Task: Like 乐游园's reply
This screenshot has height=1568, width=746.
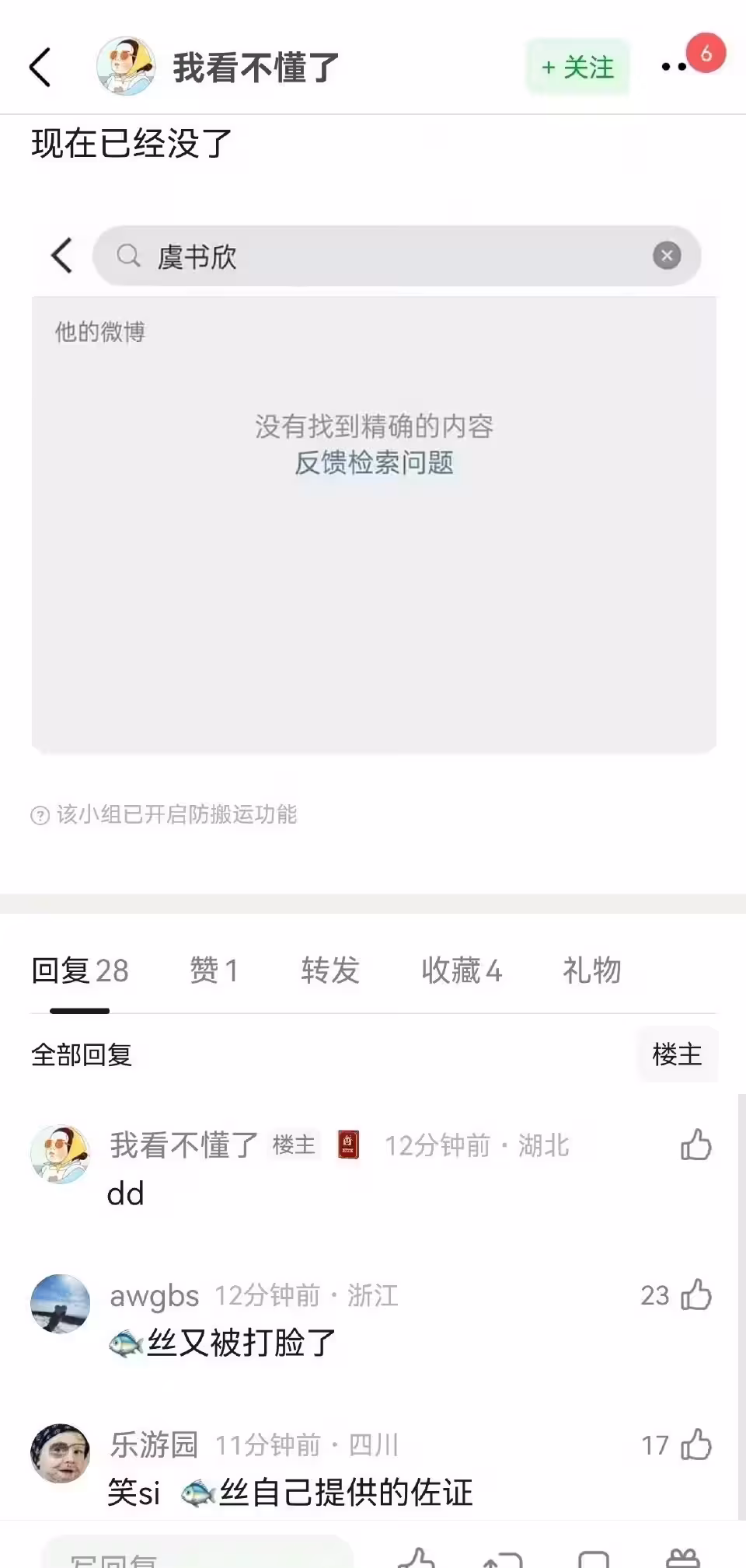Action: [x=695, y=1445]
